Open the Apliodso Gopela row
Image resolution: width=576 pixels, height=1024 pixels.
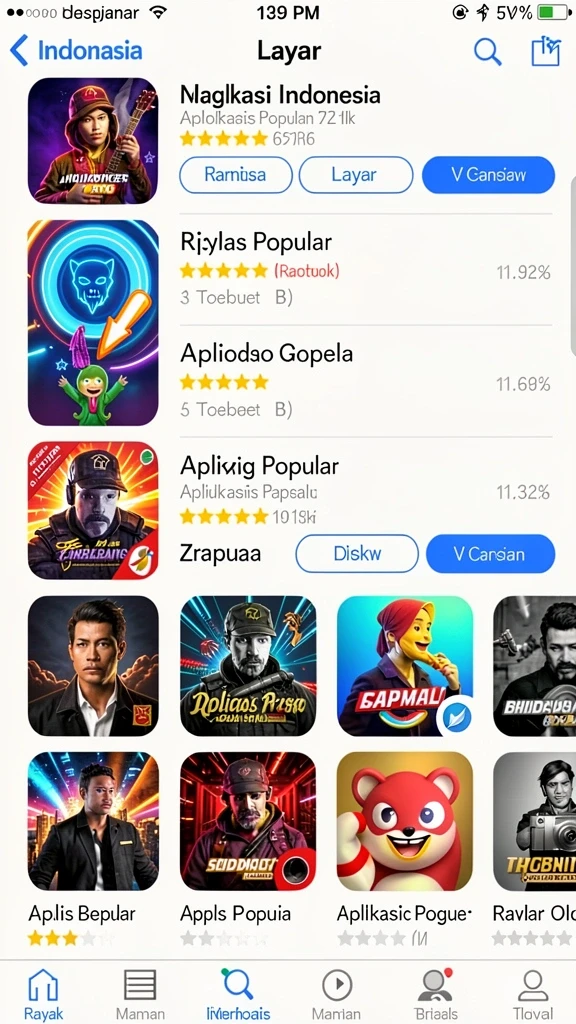[366, 381]
